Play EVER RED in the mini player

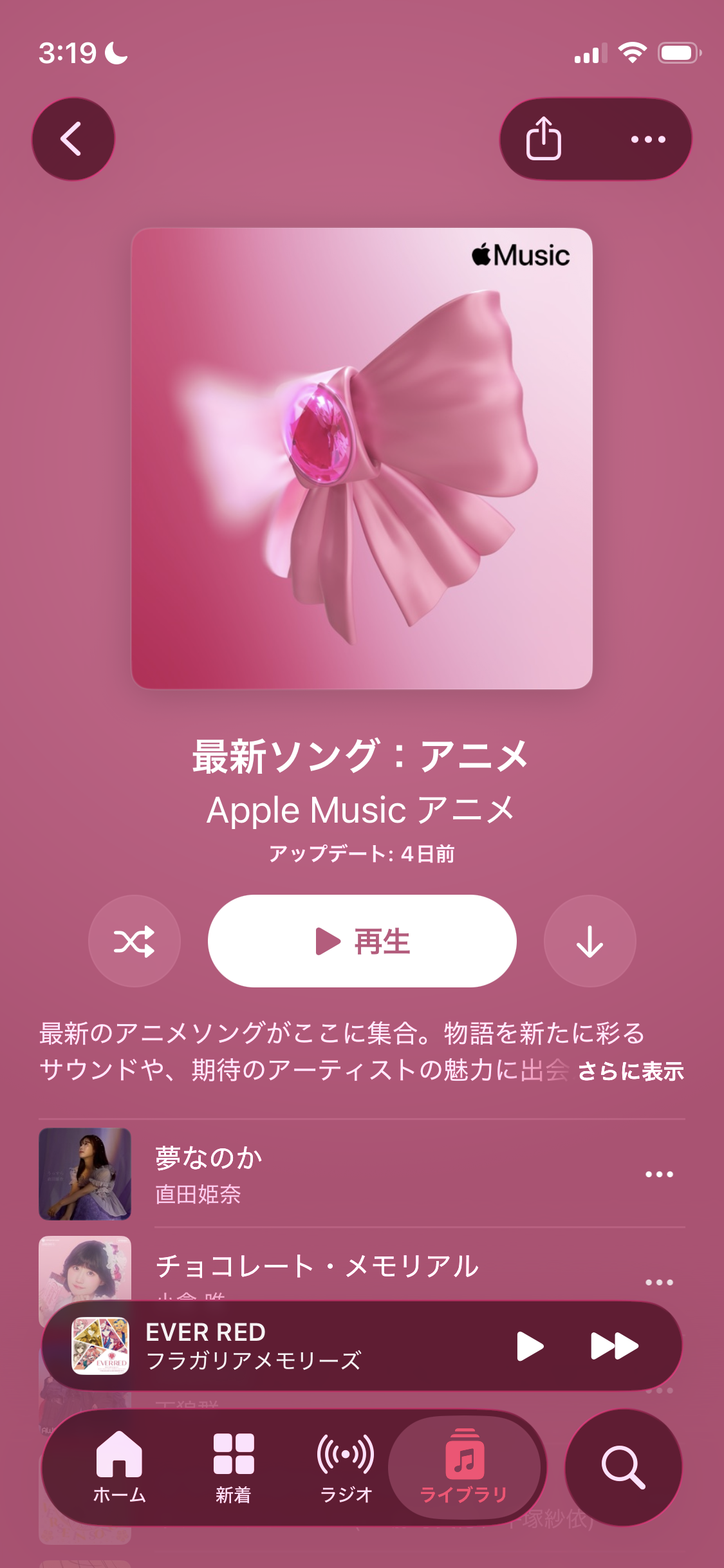tap(530, 1346)
